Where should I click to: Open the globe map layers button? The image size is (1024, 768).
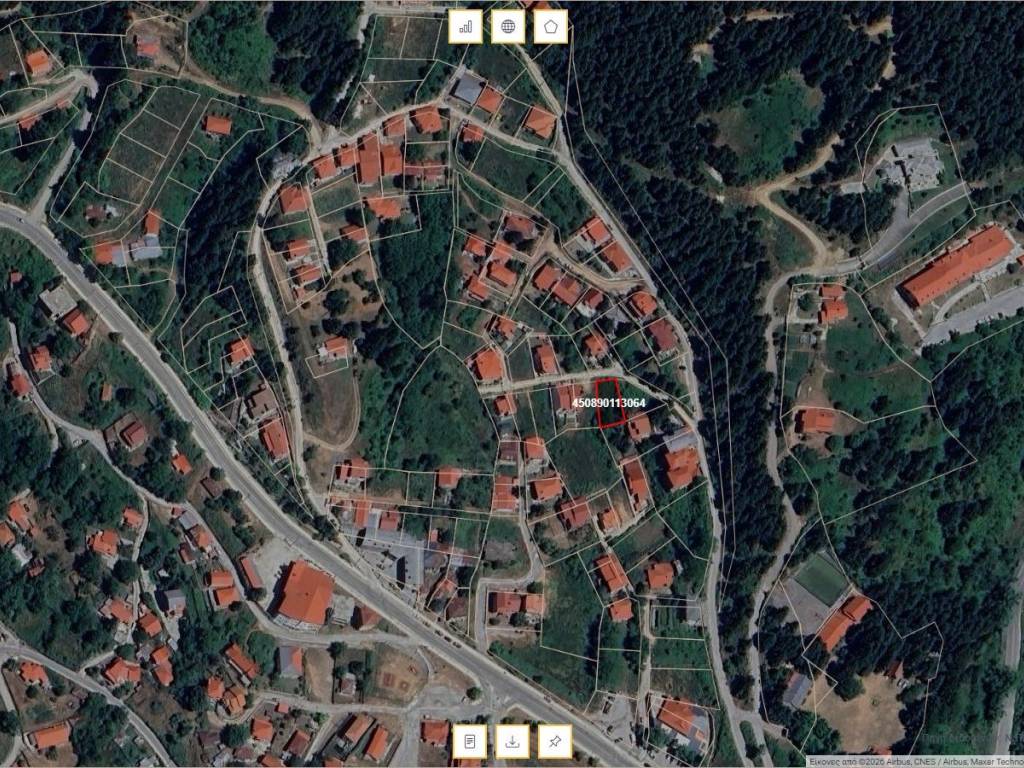[x=508, y=27]
